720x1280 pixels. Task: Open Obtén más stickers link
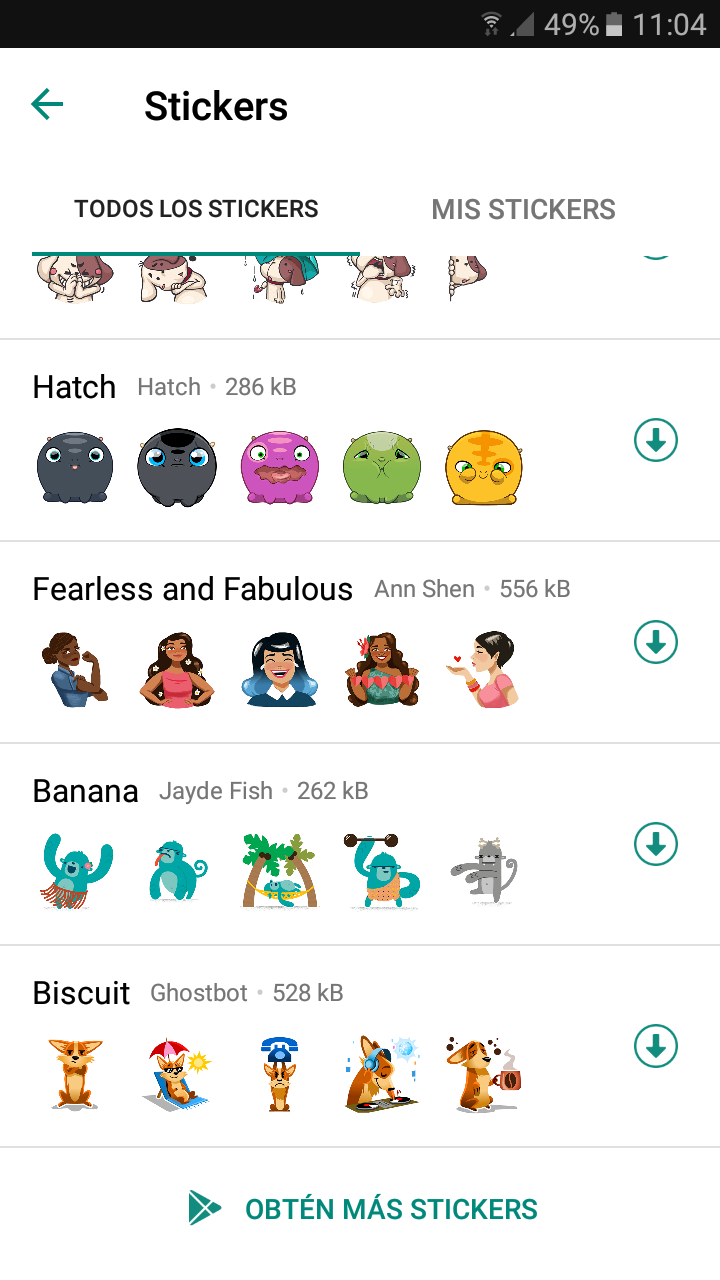tap(360, 1209)
